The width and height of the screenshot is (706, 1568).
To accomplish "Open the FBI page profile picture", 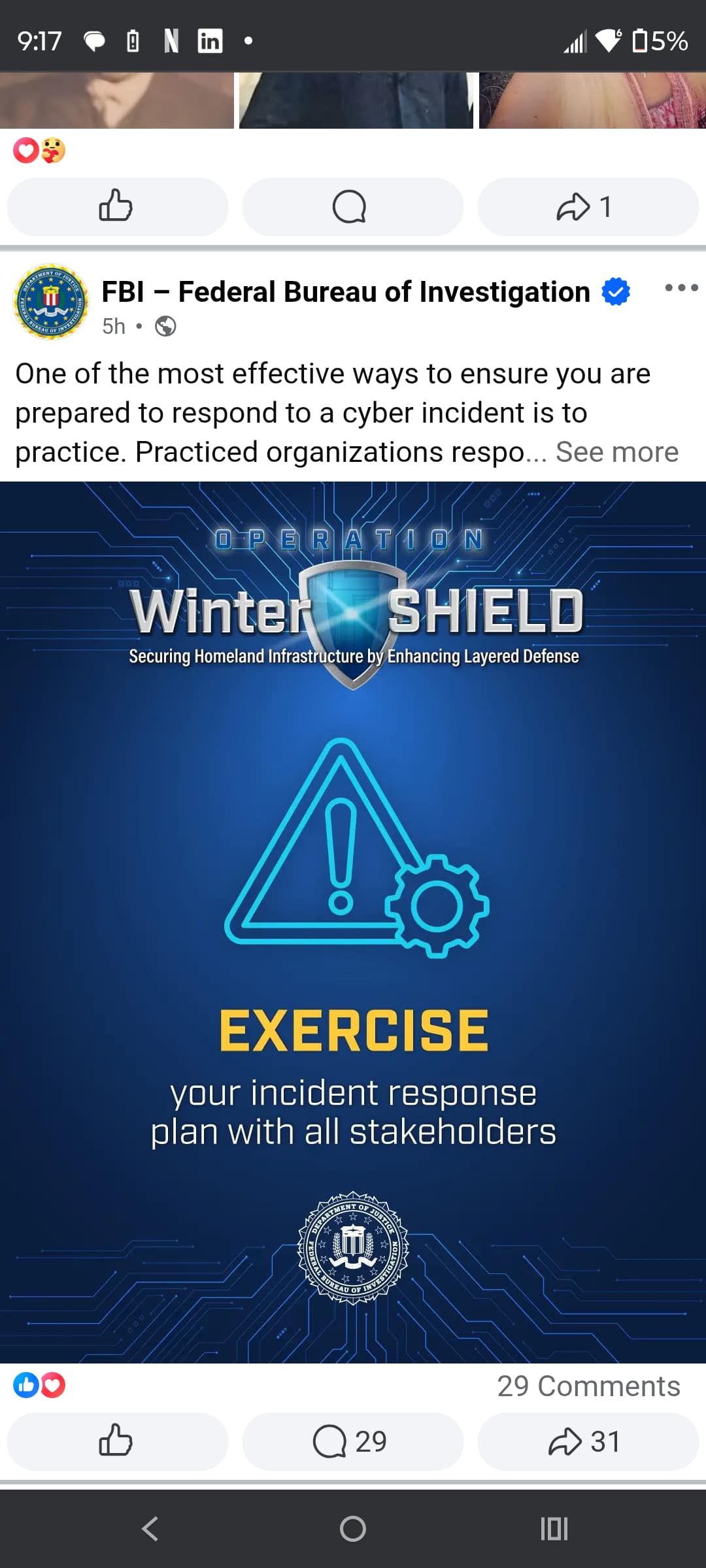I will point(51,302).
